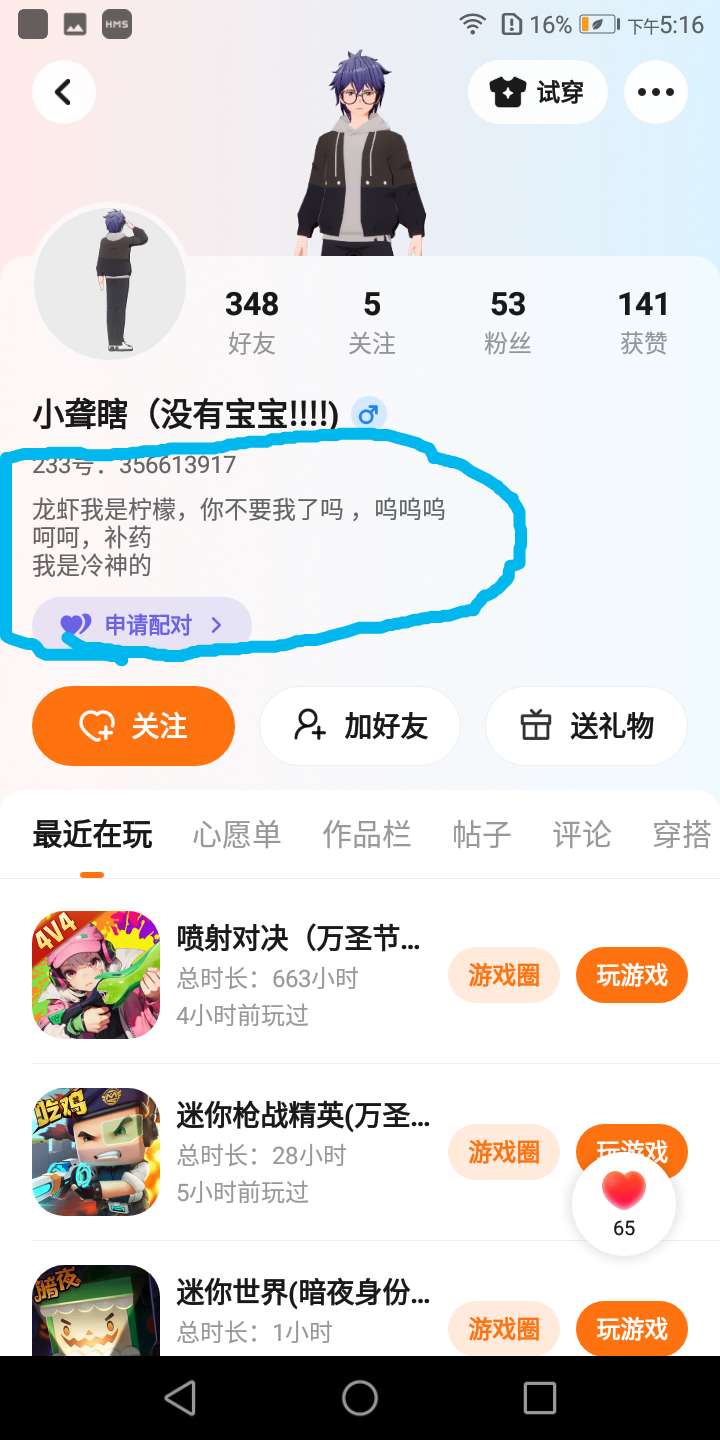The width and height of the screenshot is (720, 1440).
Task: Tap 加好友 to add friend
Action: pyautogui.click(x=360, y=726)
